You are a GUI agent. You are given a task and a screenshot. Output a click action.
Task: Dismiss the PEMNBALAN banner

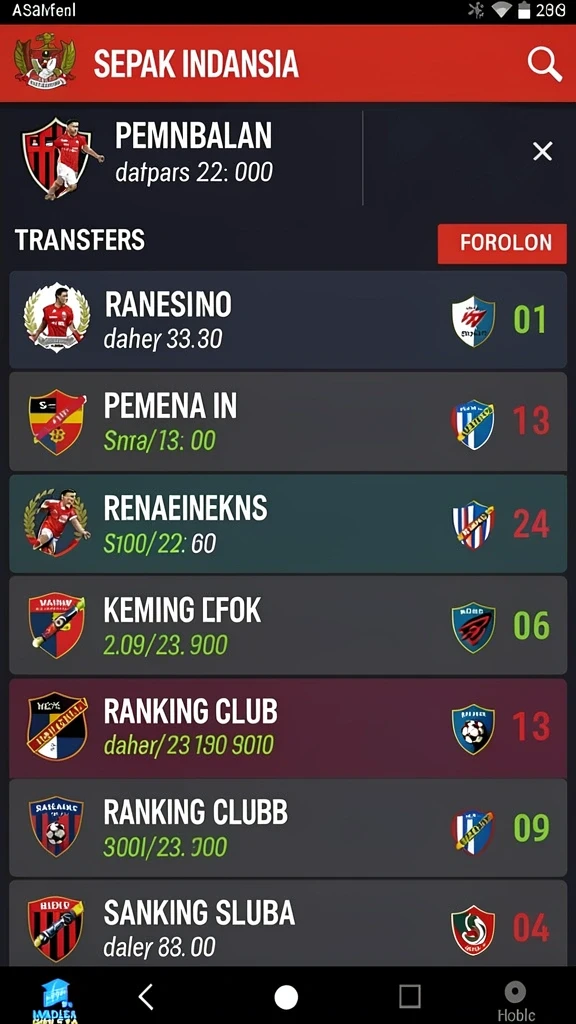(x=542, y=152)
